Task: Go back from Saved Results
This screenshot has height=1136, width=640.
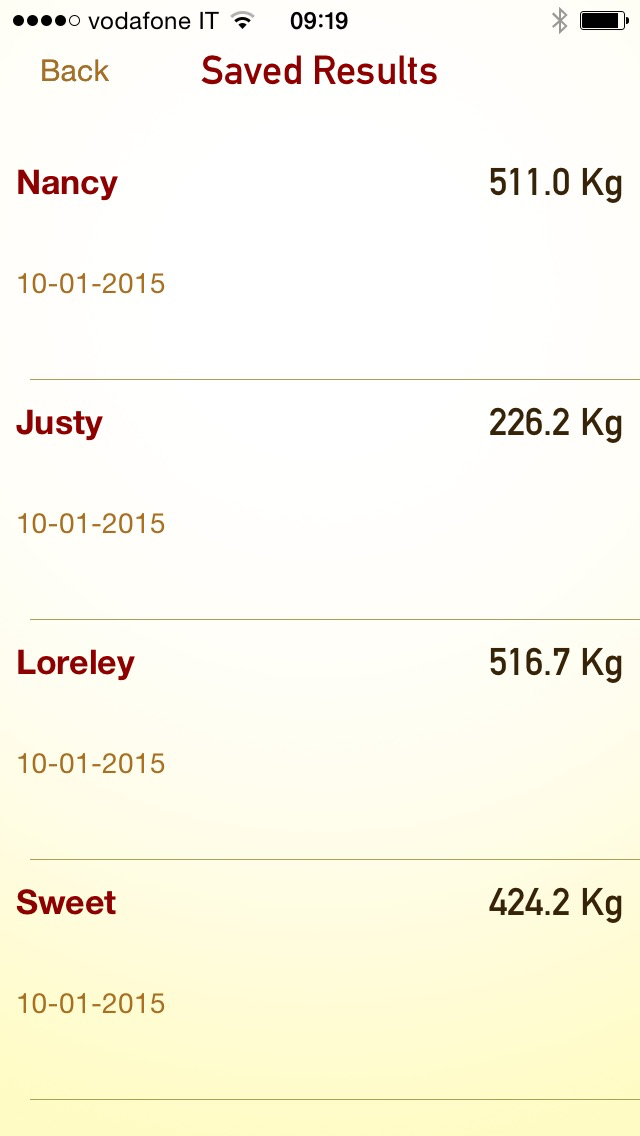Action: point(75,71)
